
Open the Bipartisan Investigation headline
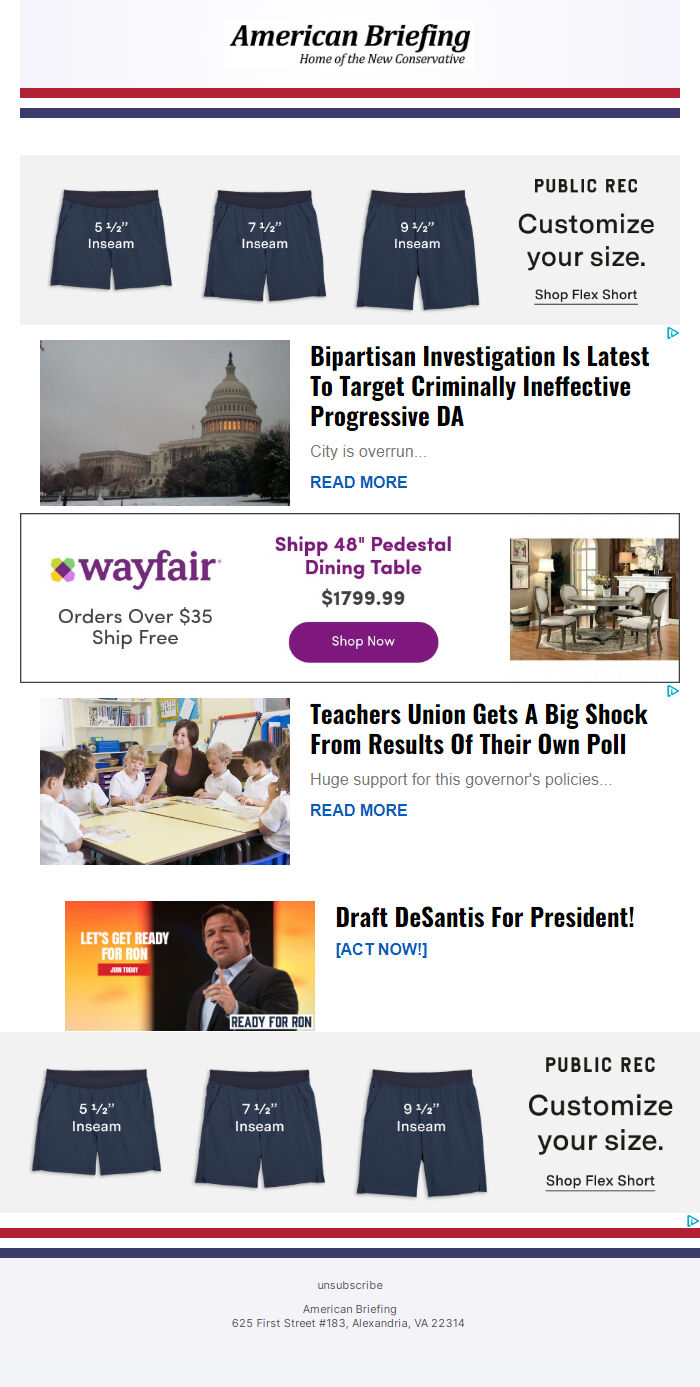[480, 386]
